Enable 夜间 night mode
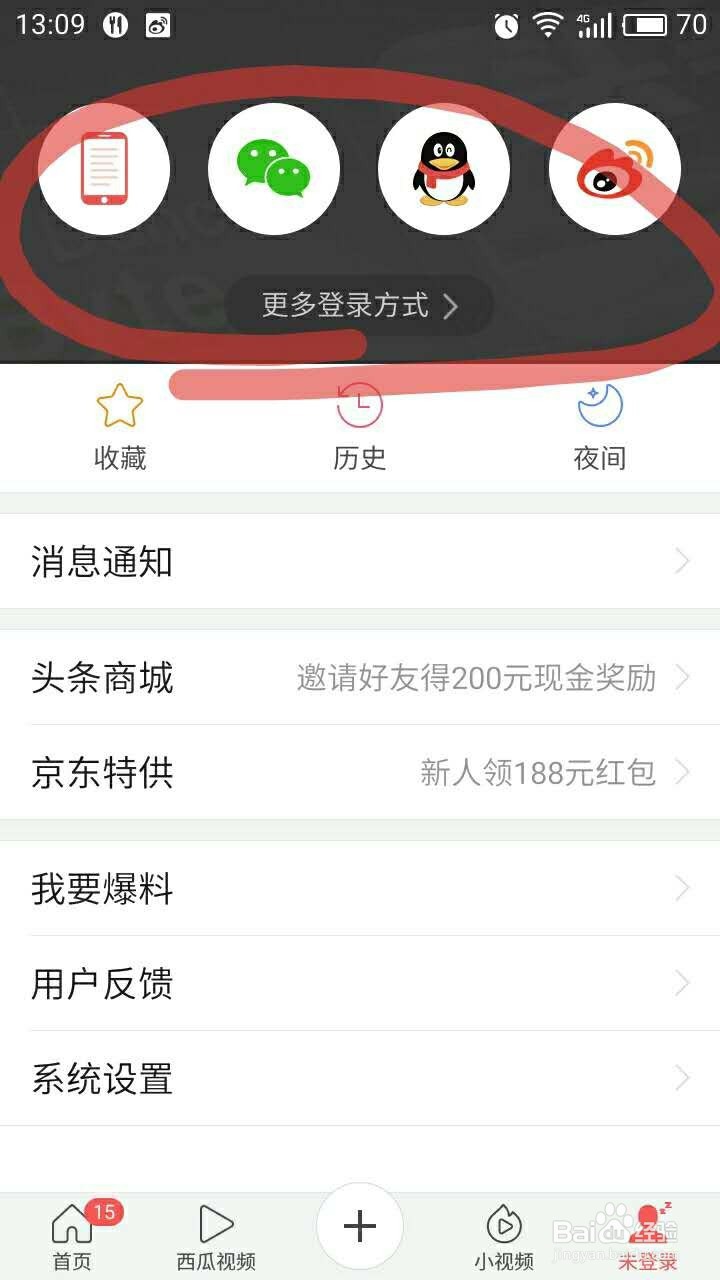 600,425
